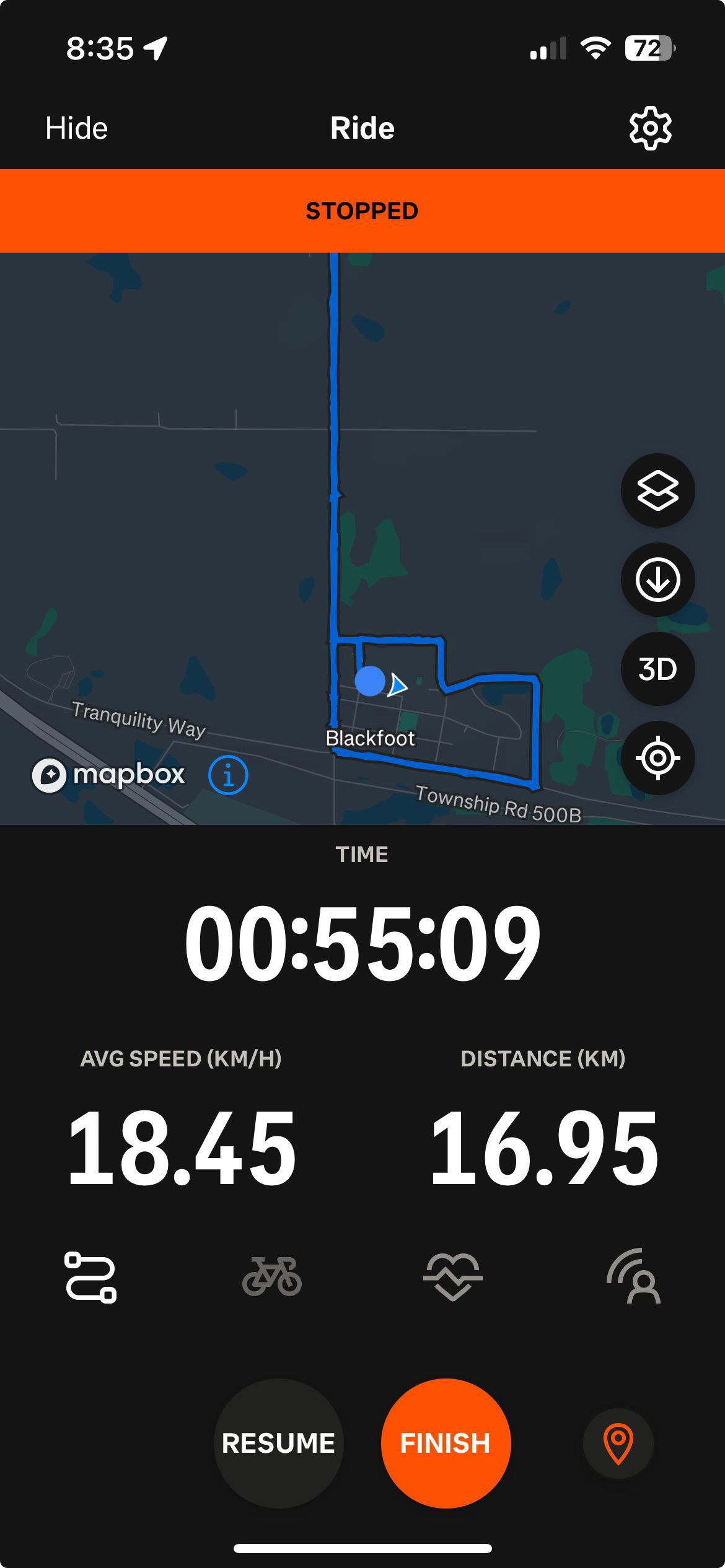This screenshot has height=1568, width=725.
Task: Open heart rate sensor settings
Action: (453, 1277)
